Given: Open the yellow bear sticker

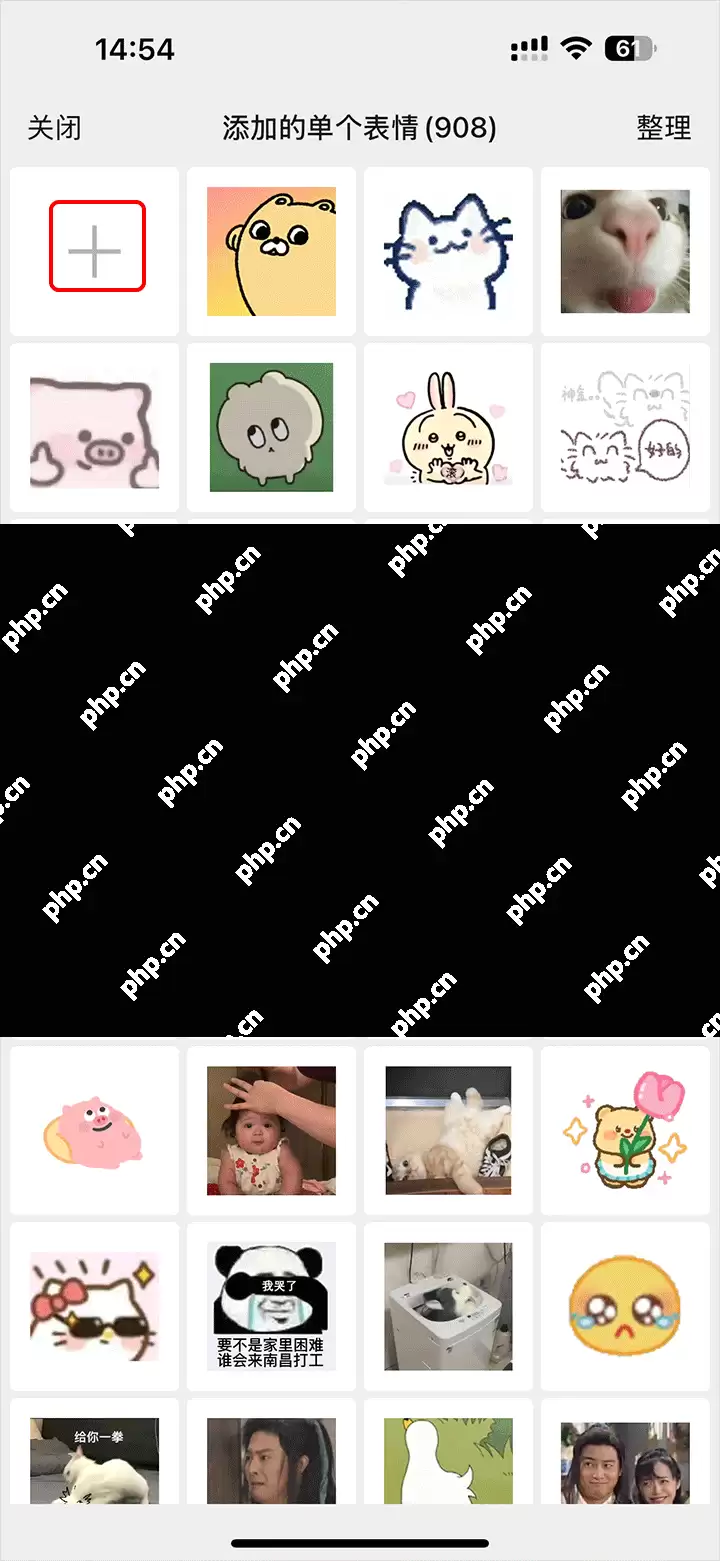Looking at the screenshot, I should click(x=271, y=251).
